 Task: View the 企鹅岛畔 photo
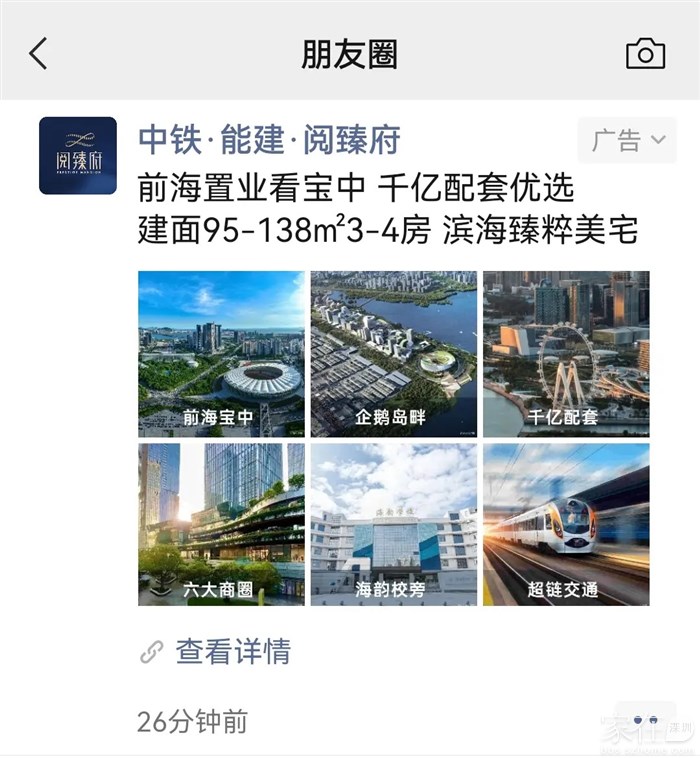394,354
